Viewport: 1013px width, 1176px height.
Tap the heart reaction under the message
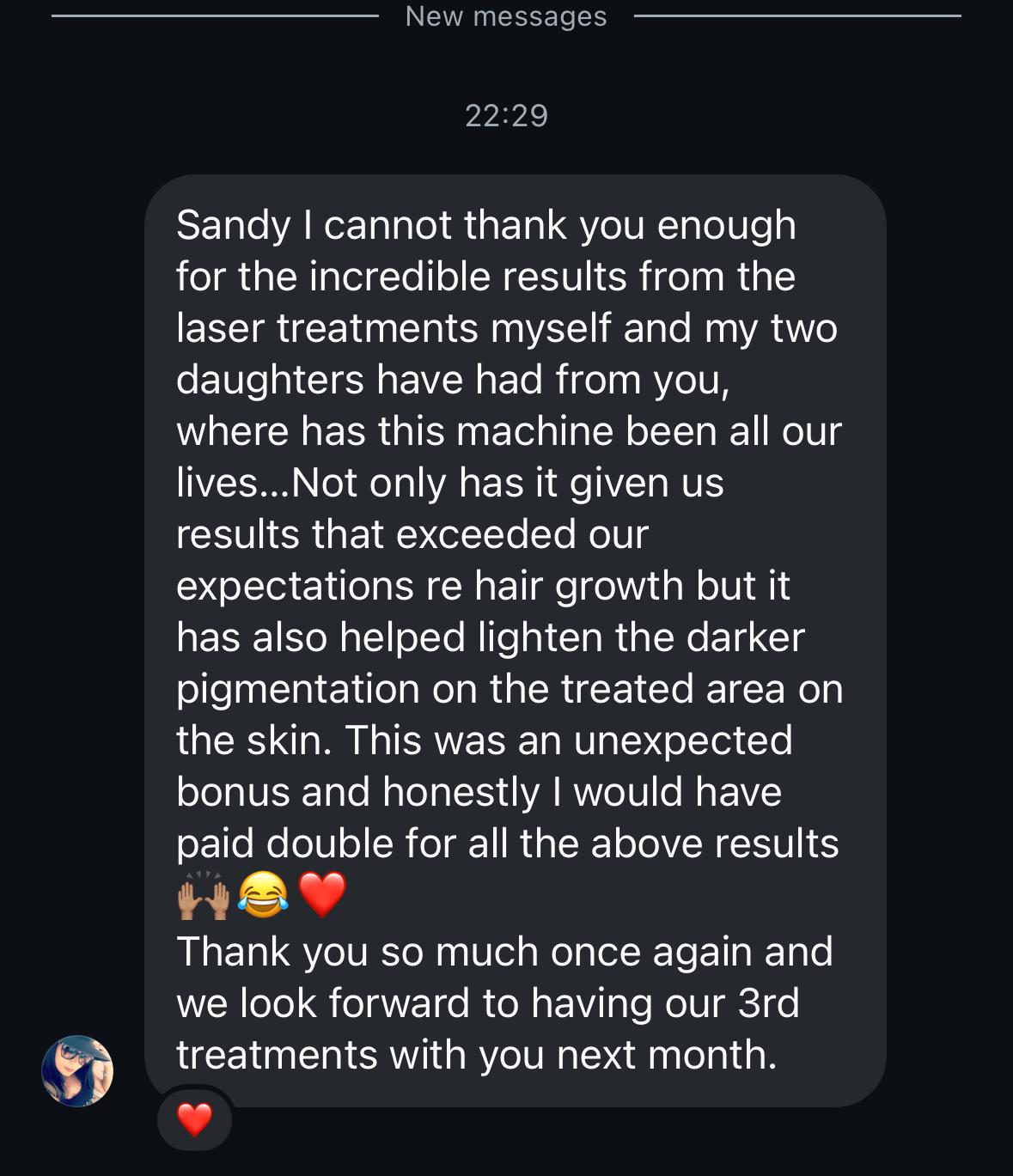click(195, 1119)
